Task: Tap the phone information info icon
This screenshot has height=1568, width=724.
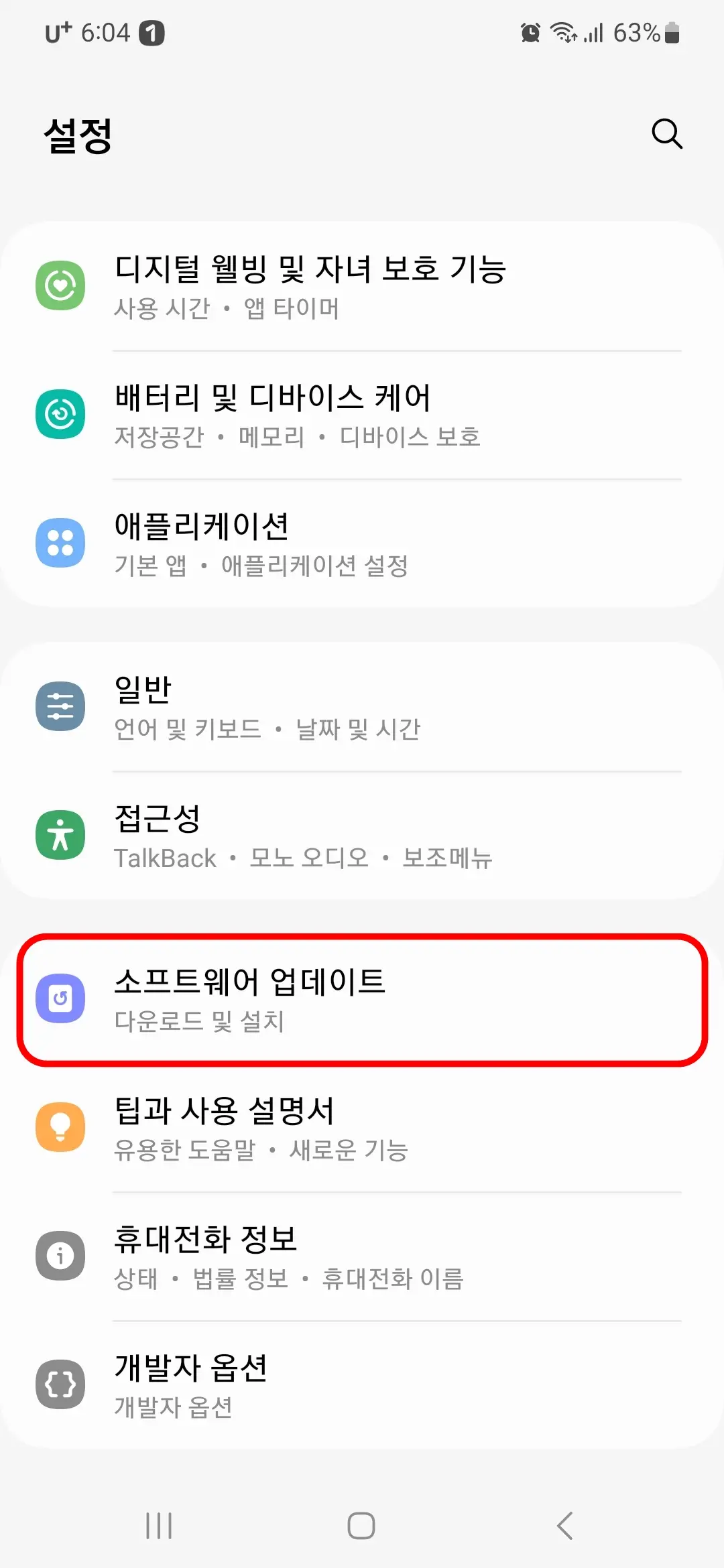Action: 60,1256
